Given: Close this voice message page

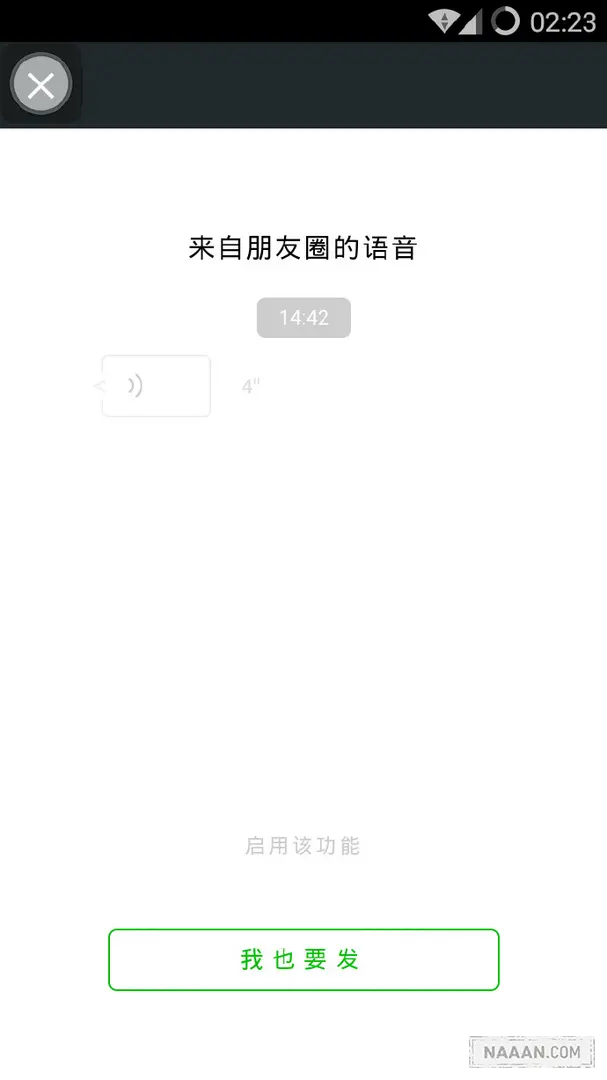Looking at the screenshot, I should click(41, 86).
